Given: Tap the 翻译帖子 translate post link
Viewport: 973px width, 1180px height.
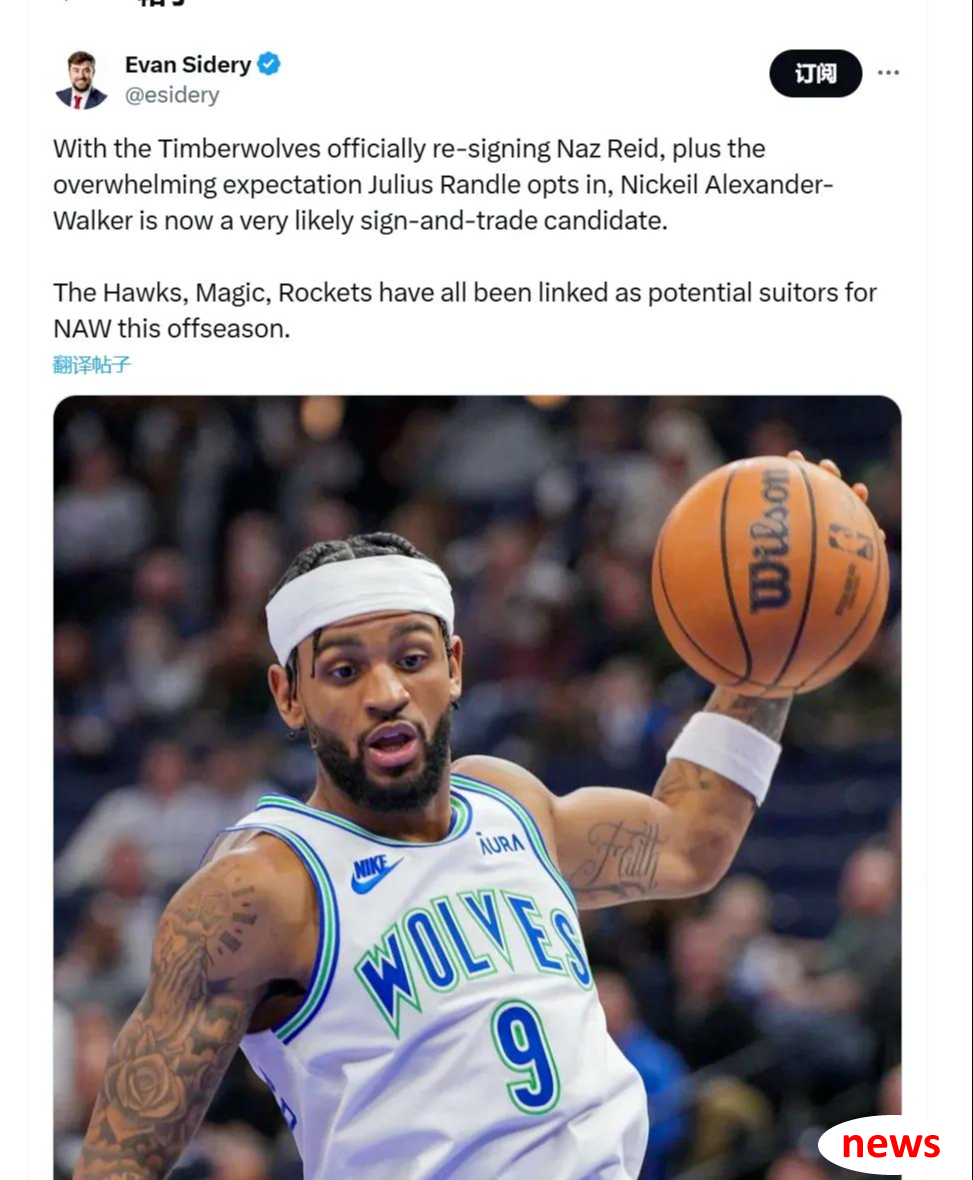Looking at the screenshot, I should [x=92, y=365].
